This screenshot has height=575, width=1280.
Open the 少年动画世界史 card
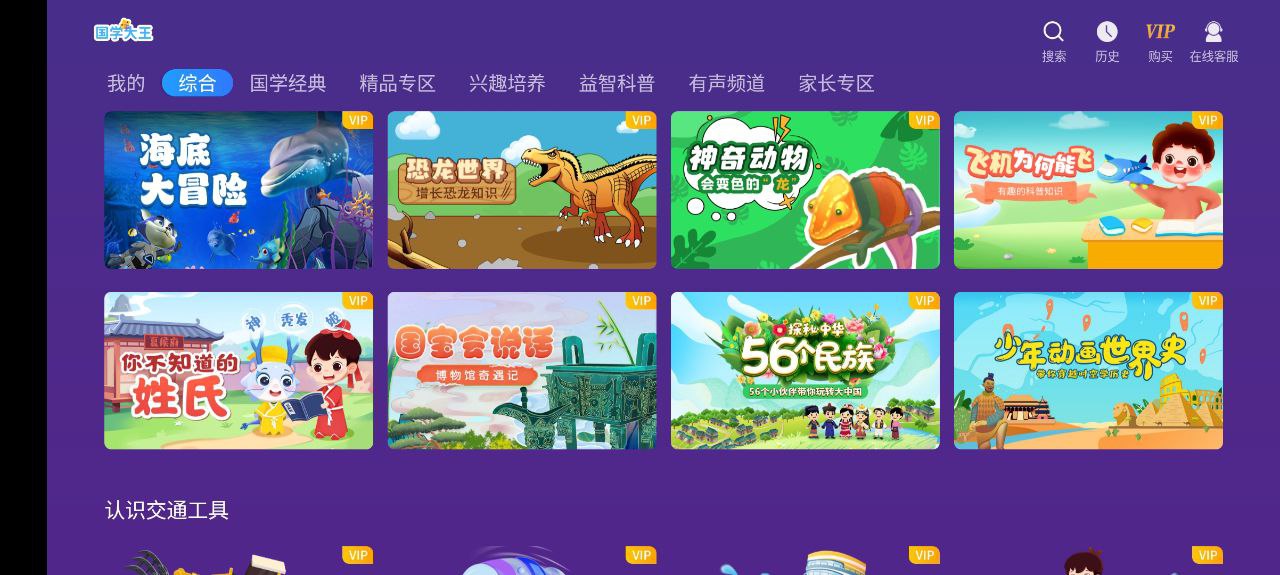[1088, 371]
